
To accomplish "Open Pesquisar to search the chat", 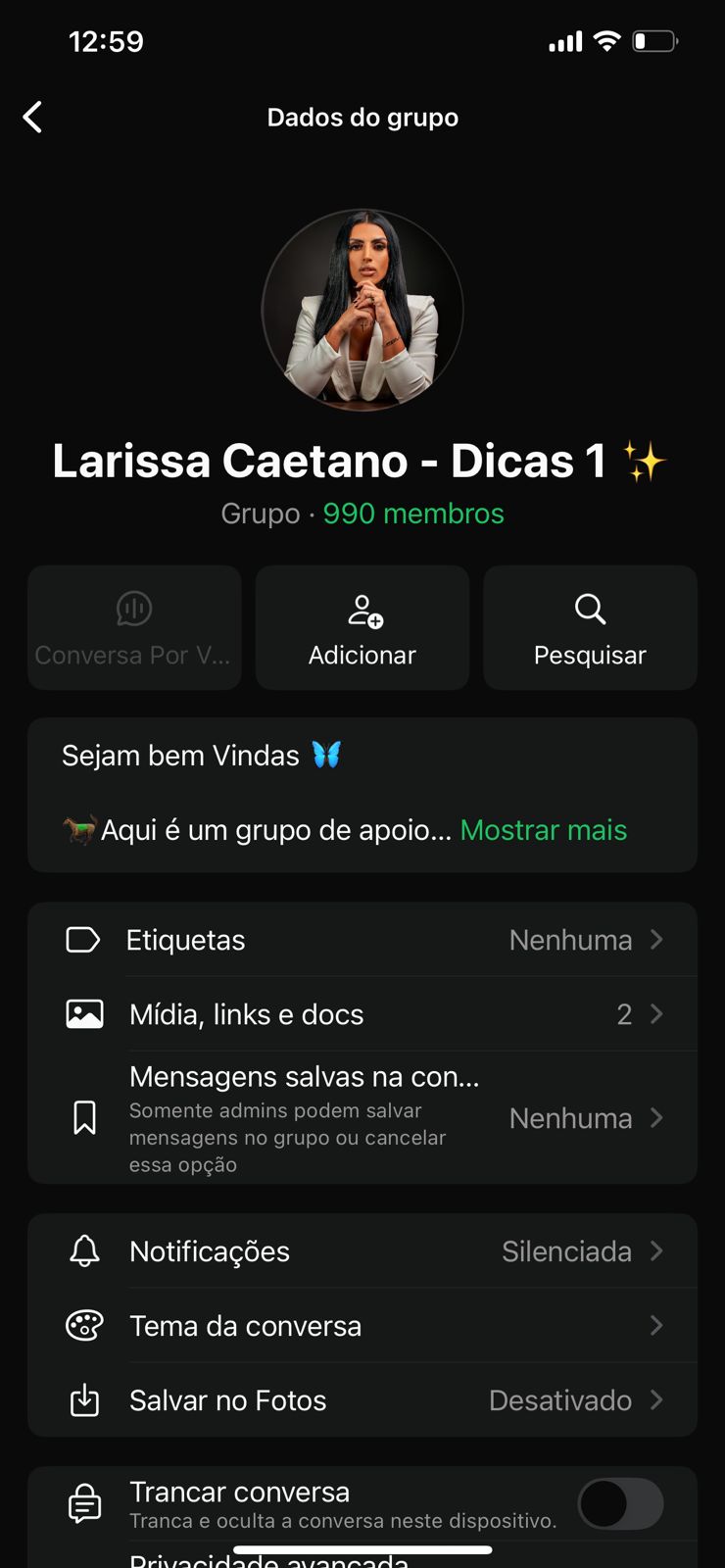I will click(590, 627).
